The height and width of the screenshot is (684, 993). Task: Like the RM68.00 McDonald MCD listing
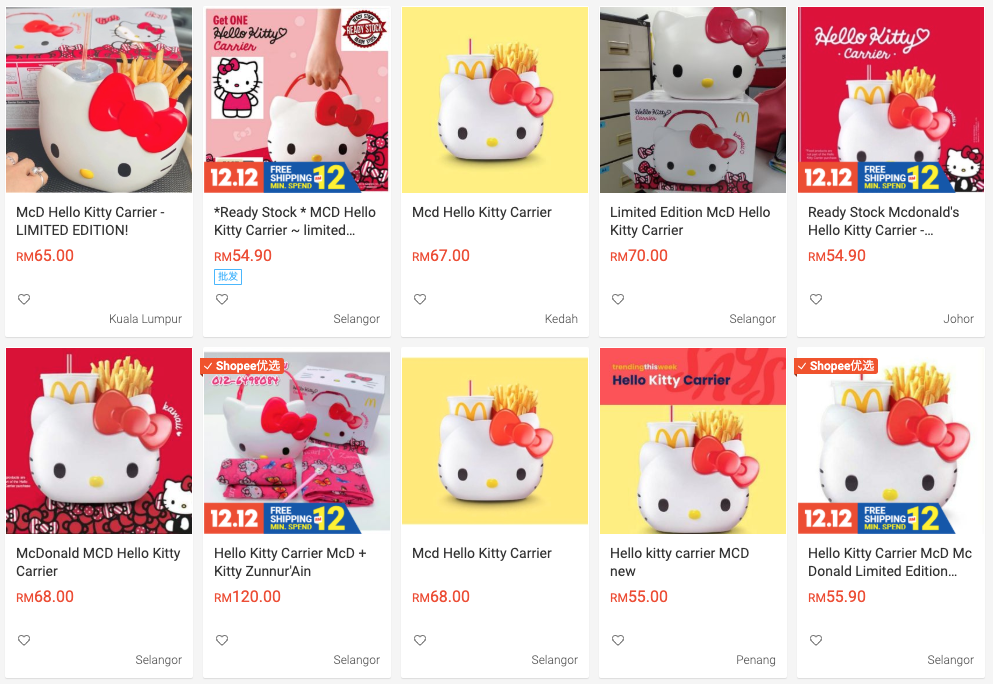[24, 640]
